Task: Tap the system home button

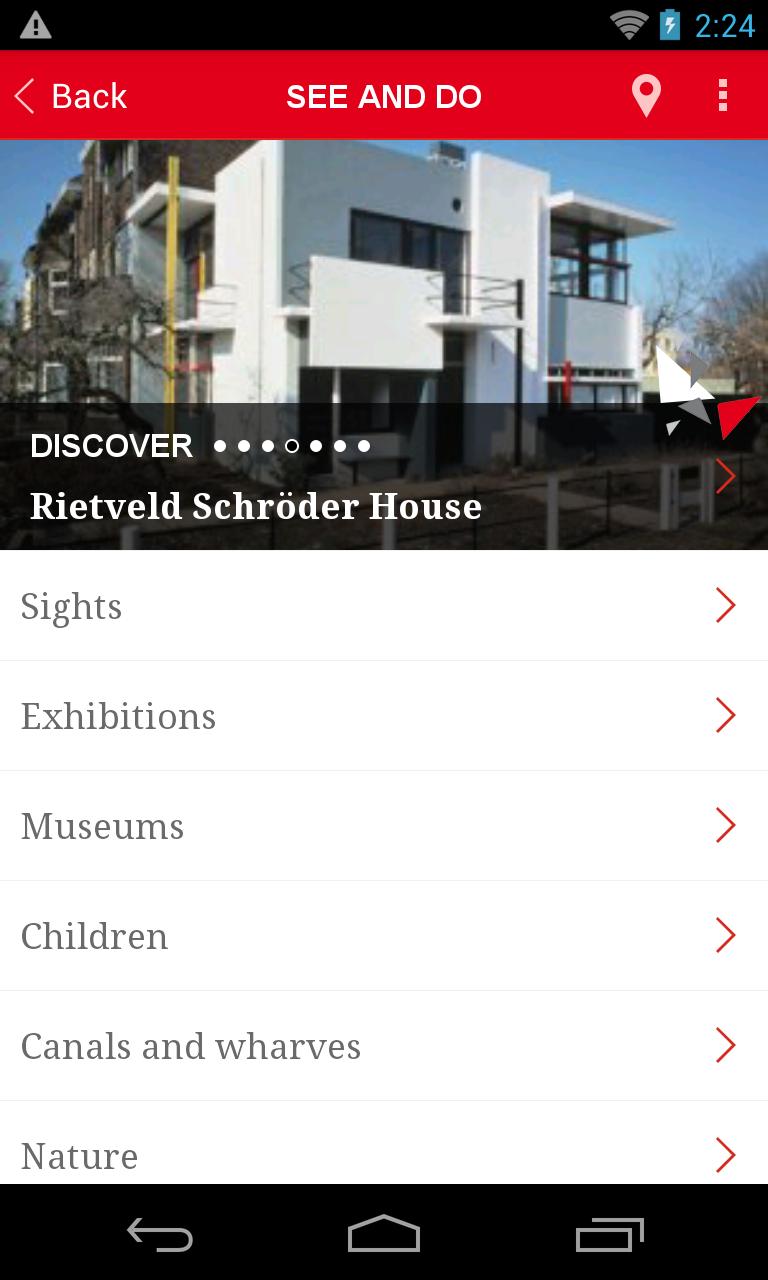Action: click(384, 1234)
